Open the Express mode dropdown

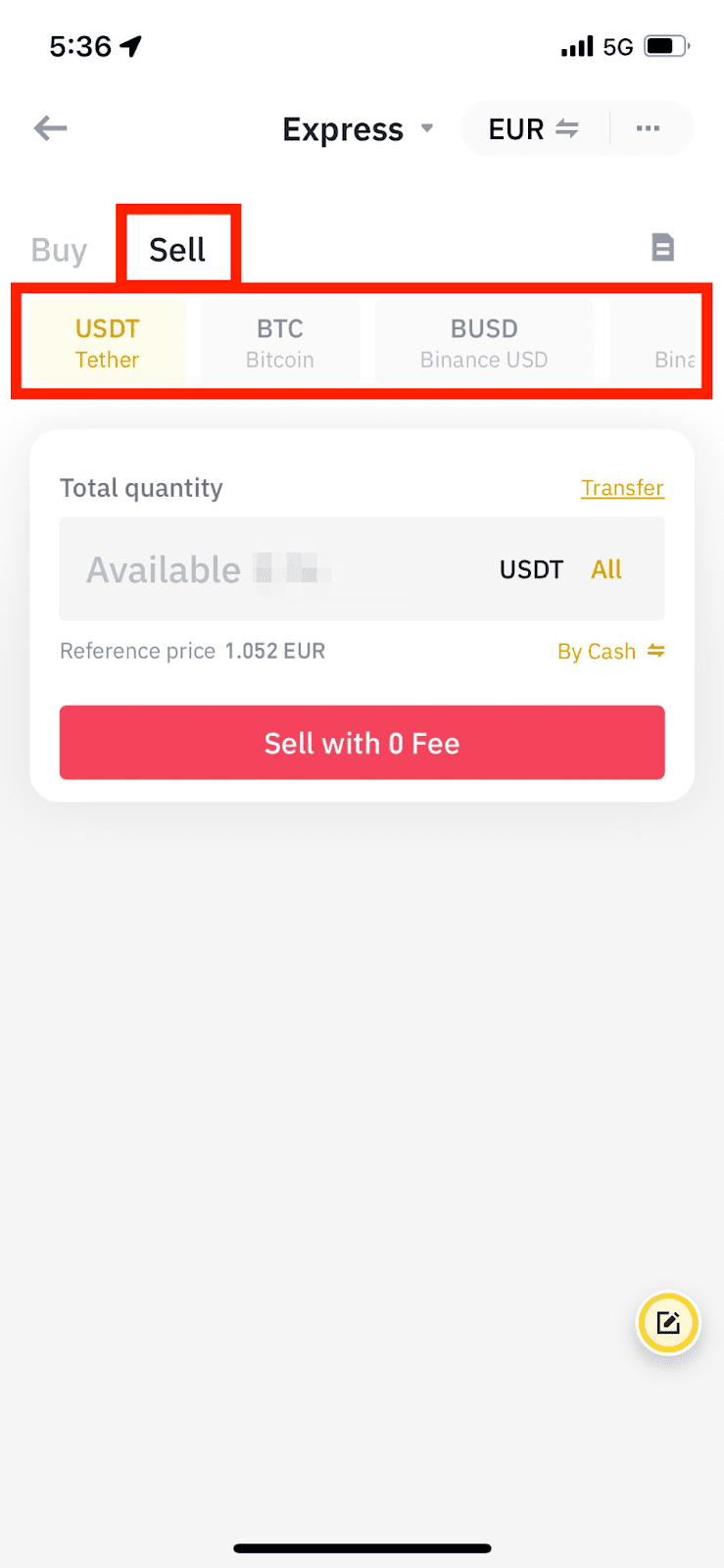pos(357,129)
